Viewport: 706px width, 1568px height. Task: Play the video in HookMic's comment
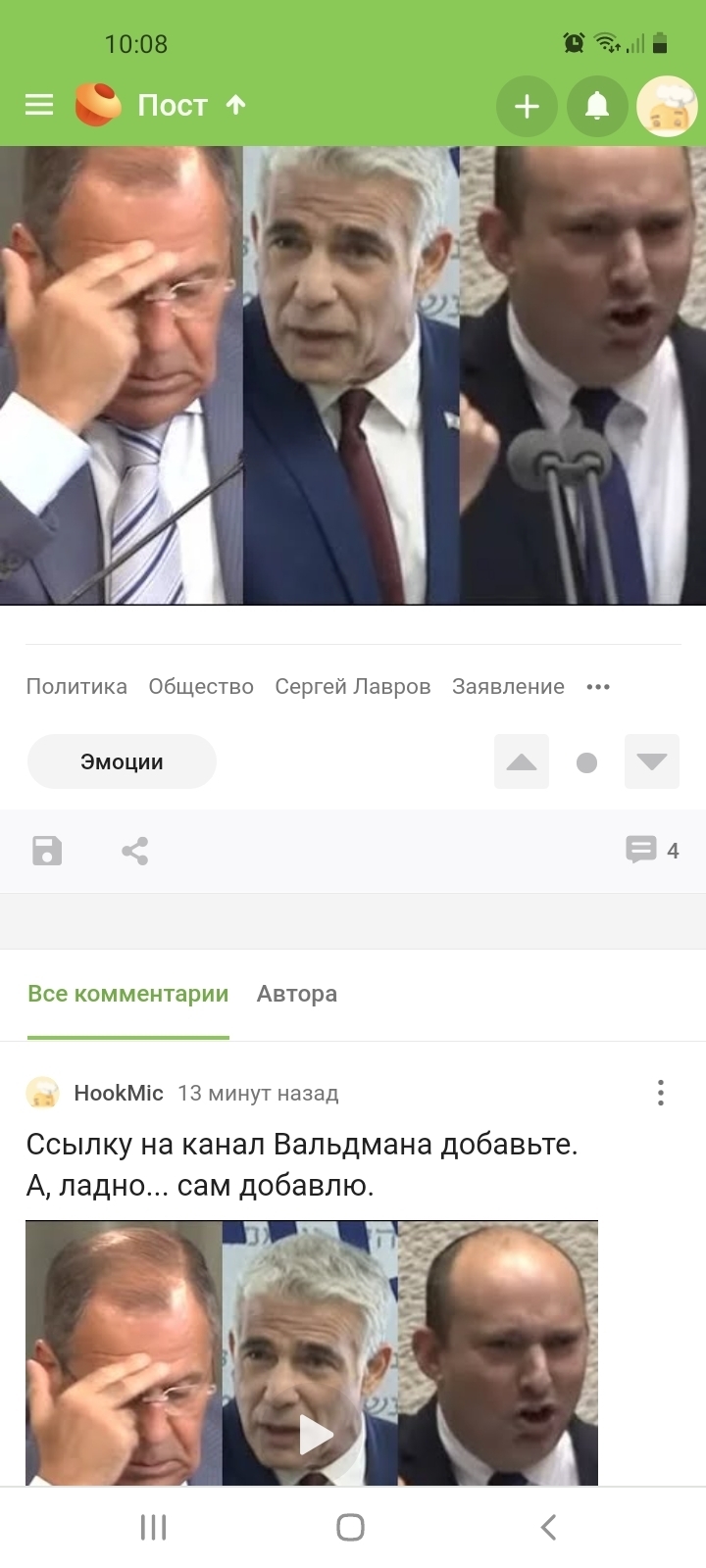pos(315,1434)
